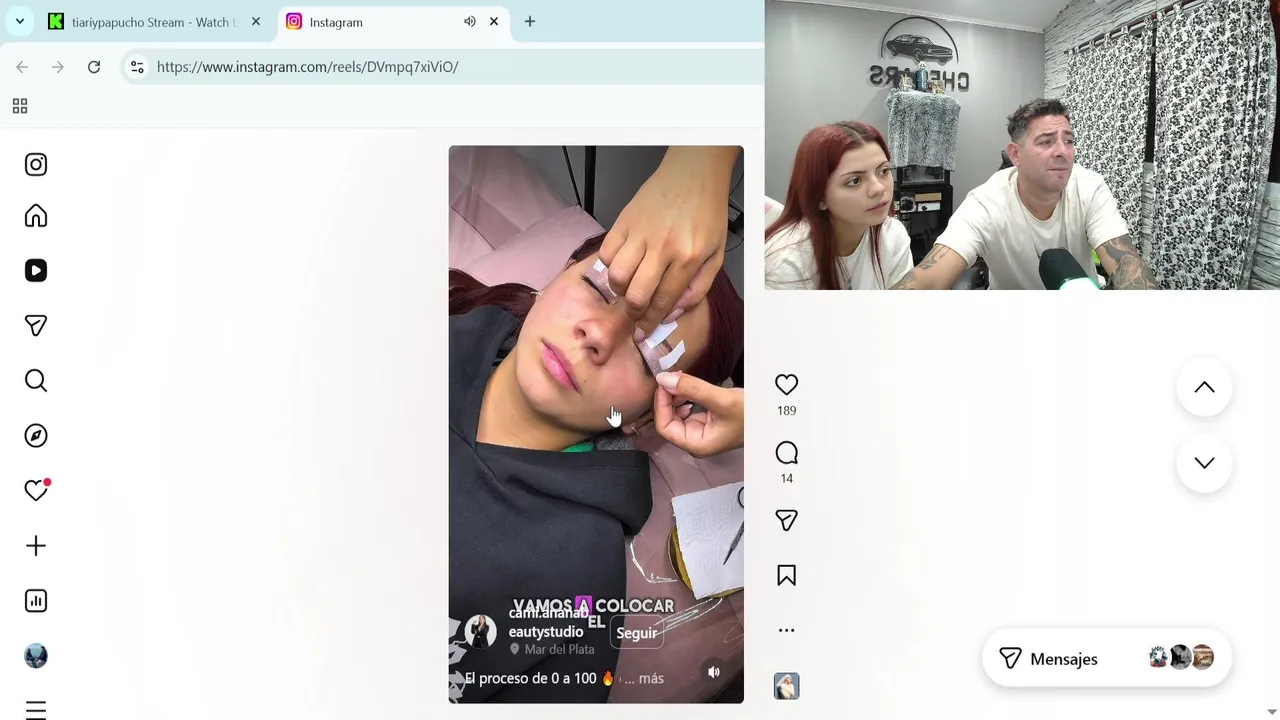Viewport: 1280px width, 720px height.
Task: Open direct messages from sidebar
Action: pos(36,326)
